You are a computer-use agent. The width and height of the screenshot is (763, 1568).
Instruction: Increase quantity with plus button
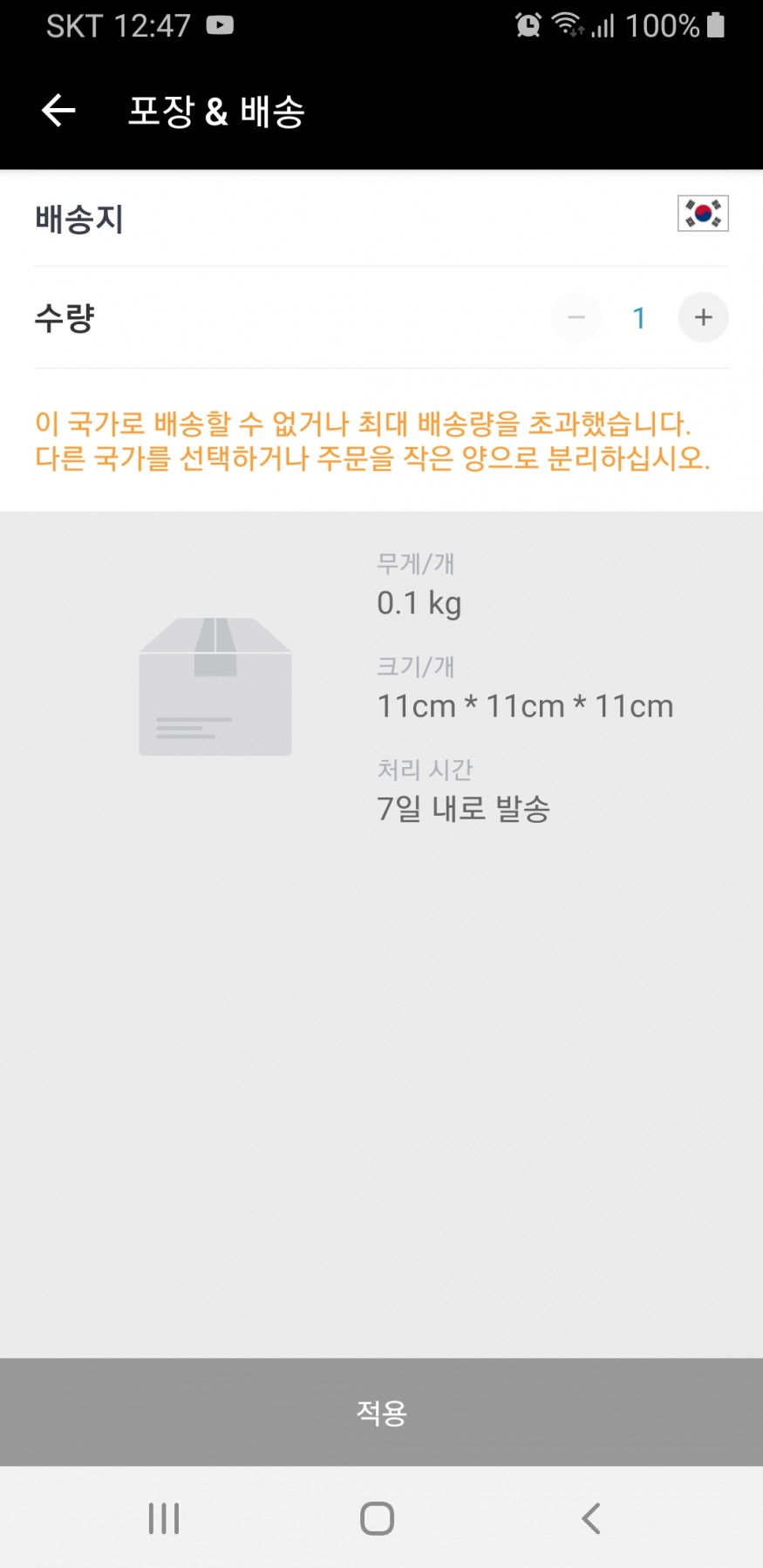(703, 317)
